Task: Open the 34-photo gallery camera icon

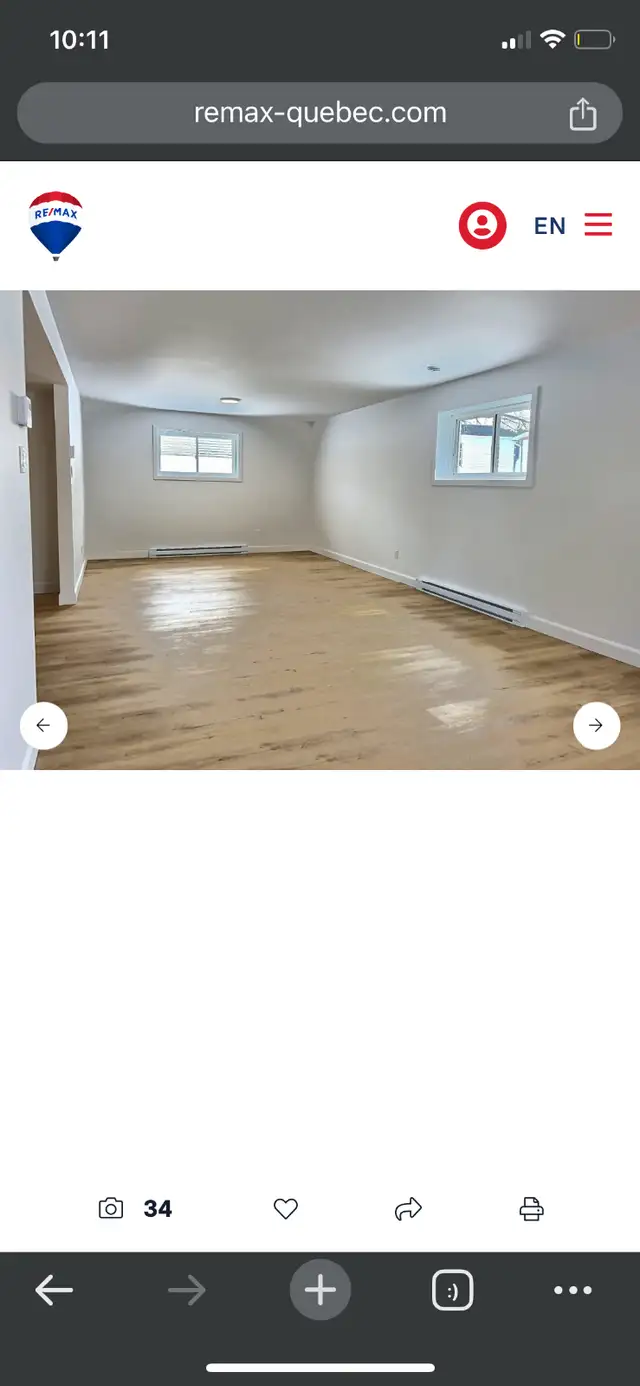Action: pos(111,1209)
